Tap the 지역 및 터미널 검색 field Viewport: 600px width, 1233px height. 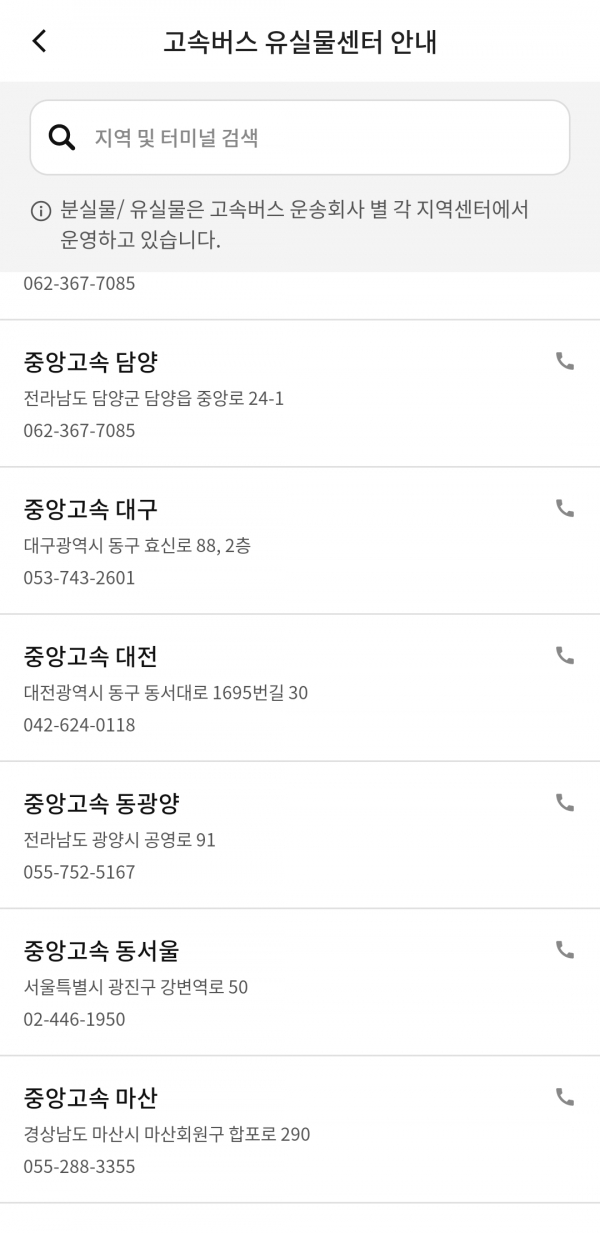300,138
